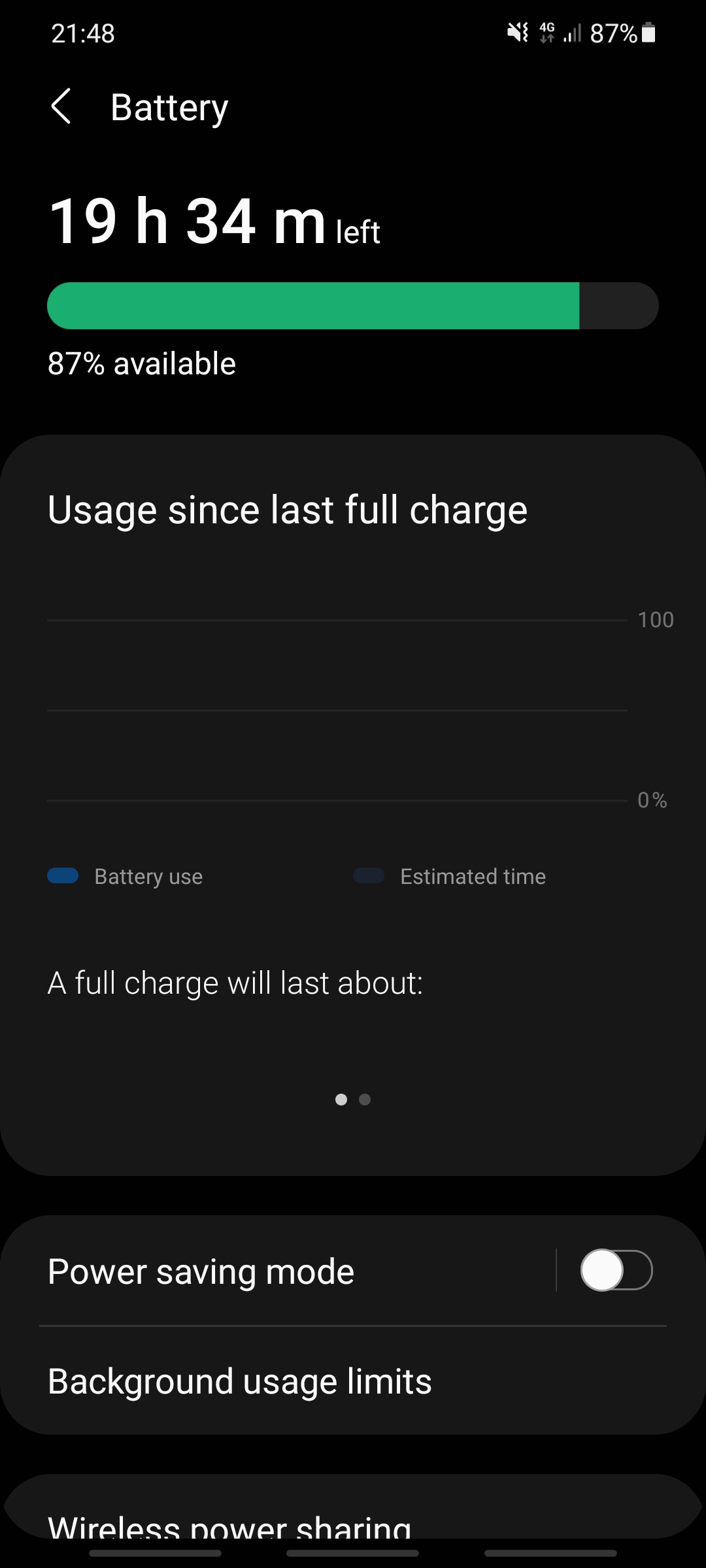706x1568 pixels.
Task: Open Wireless power sharing
Action: pos(353,1522)
